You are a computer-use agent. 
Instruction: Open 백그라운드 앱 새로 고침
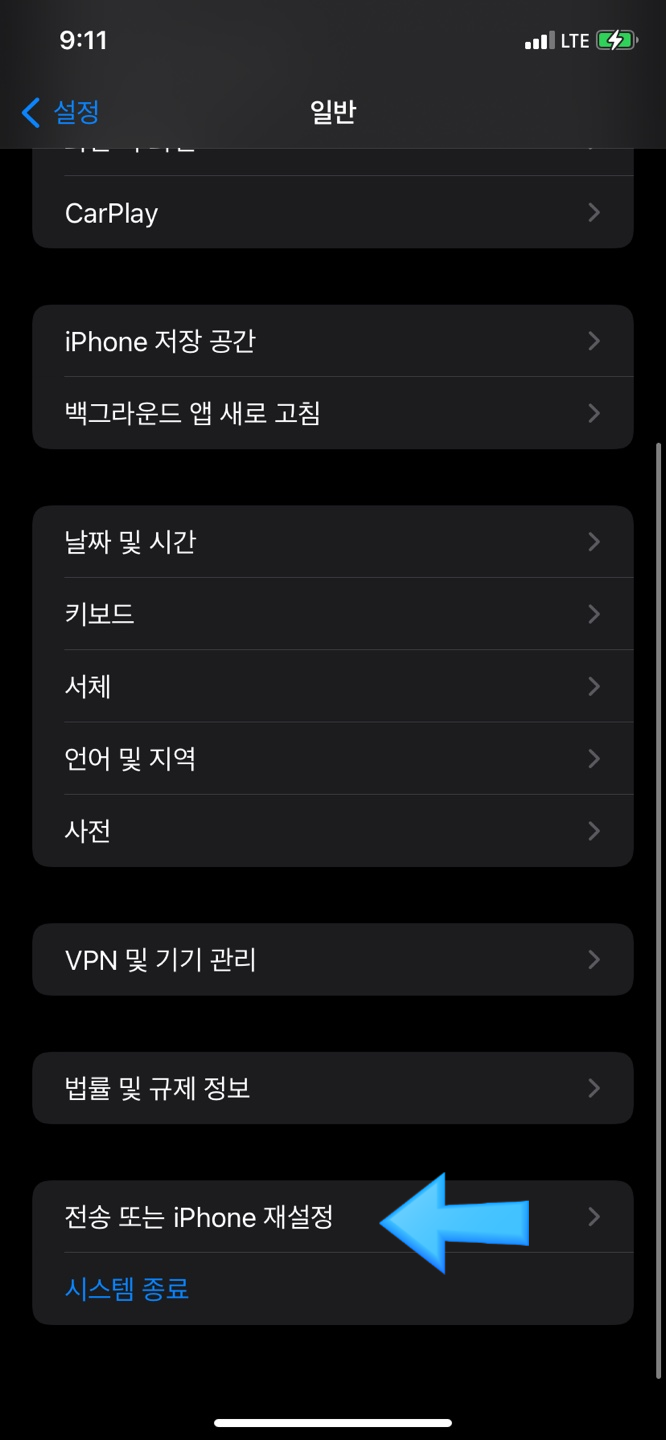333,413
